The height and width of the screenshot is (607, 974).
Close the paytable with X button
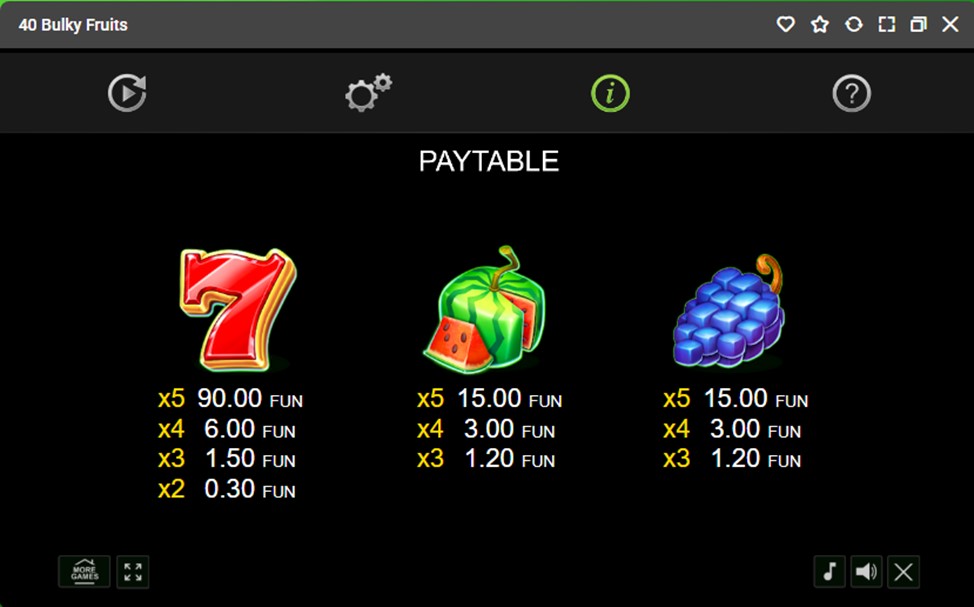[x=903, y=572]
